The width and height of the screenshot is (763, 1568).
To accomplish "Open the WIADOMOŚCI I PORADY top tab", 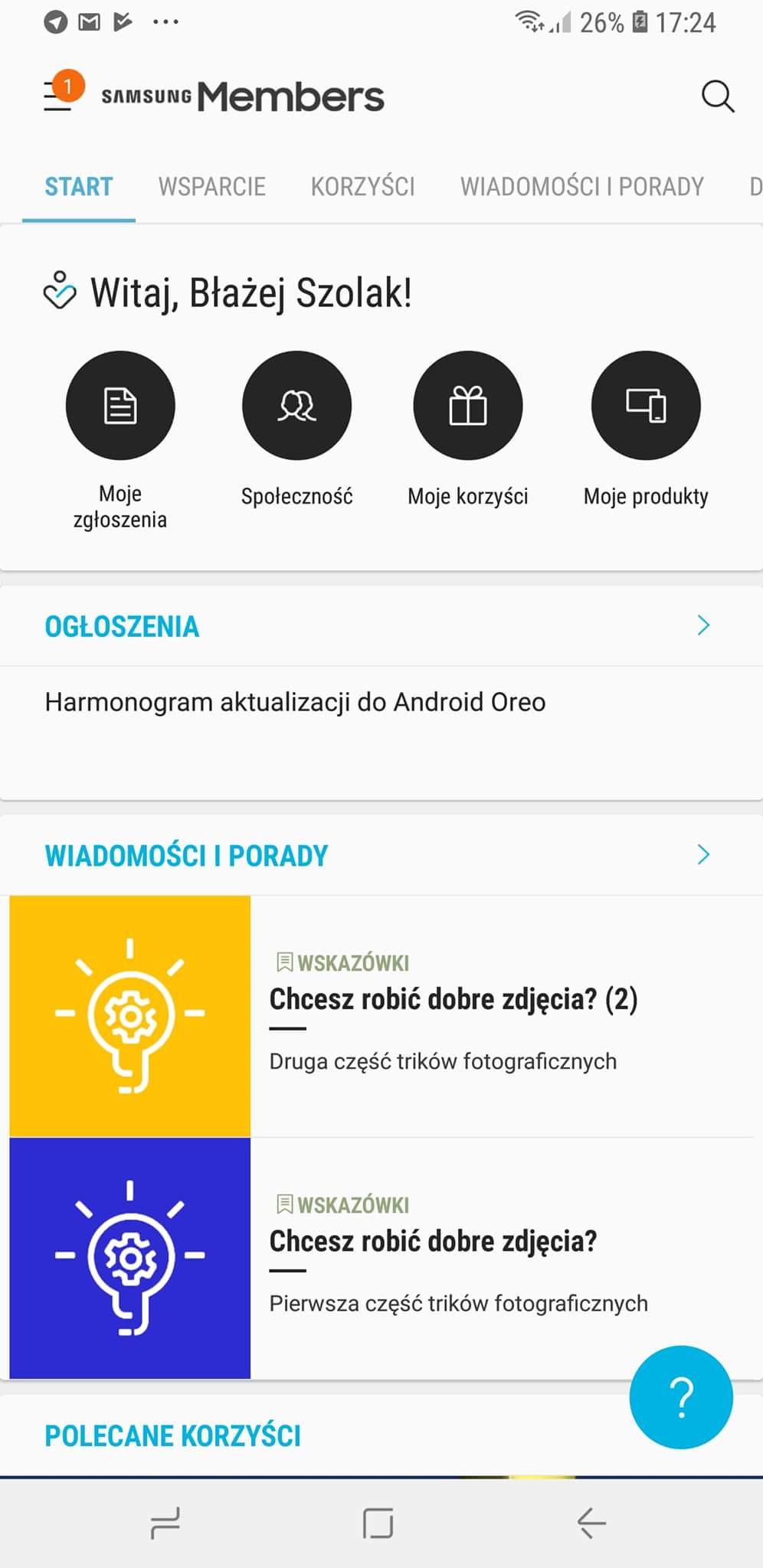I will pyautogui.click(x=581, y=186).
